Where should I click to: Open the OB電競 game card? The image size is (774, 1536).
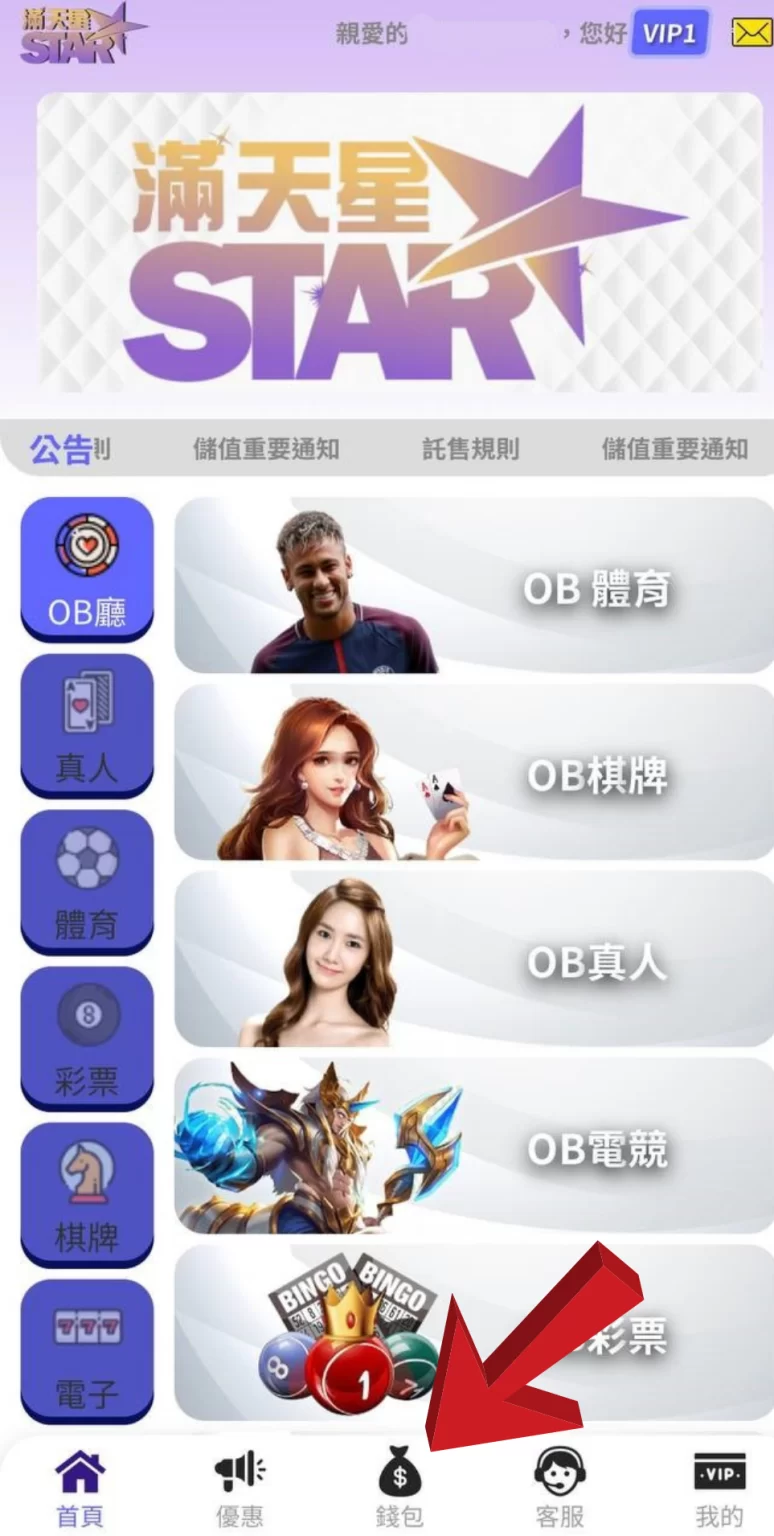click(473, 1146)
